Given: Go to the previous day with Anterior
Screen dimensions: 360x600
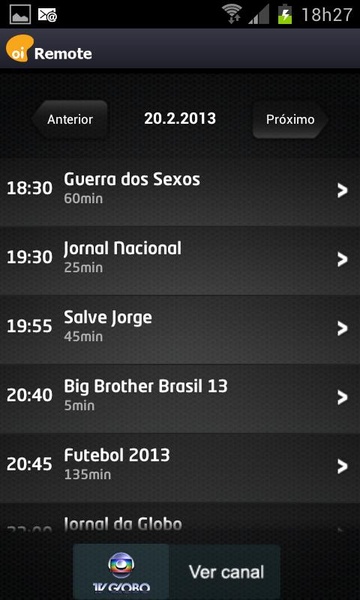Looking at the screenshot, I should (x=70, y=120).
